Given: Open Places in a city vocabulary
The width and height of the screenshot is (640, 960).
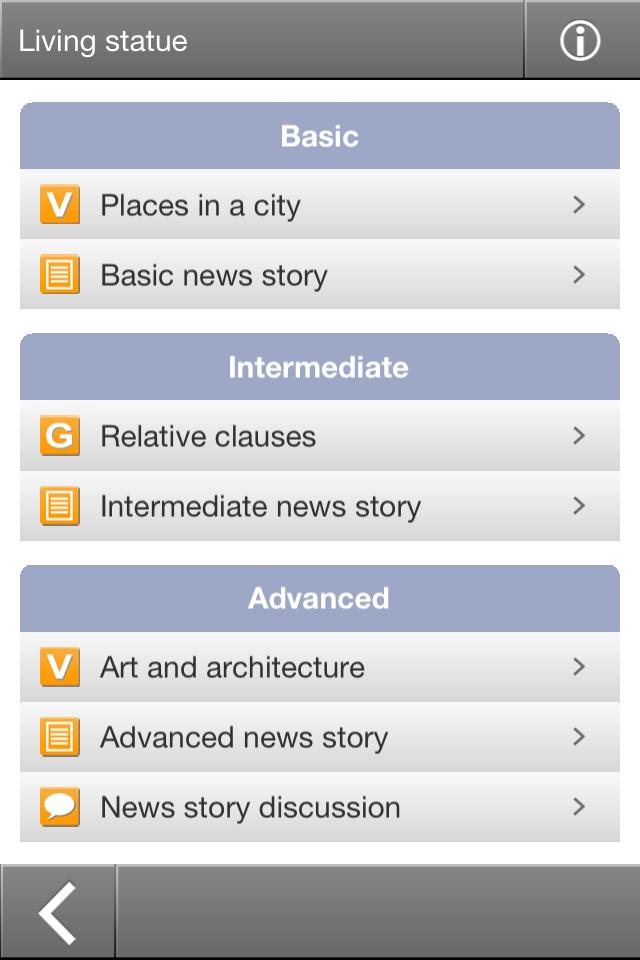Looking at the screenshot, I should [x=319, y=205].
